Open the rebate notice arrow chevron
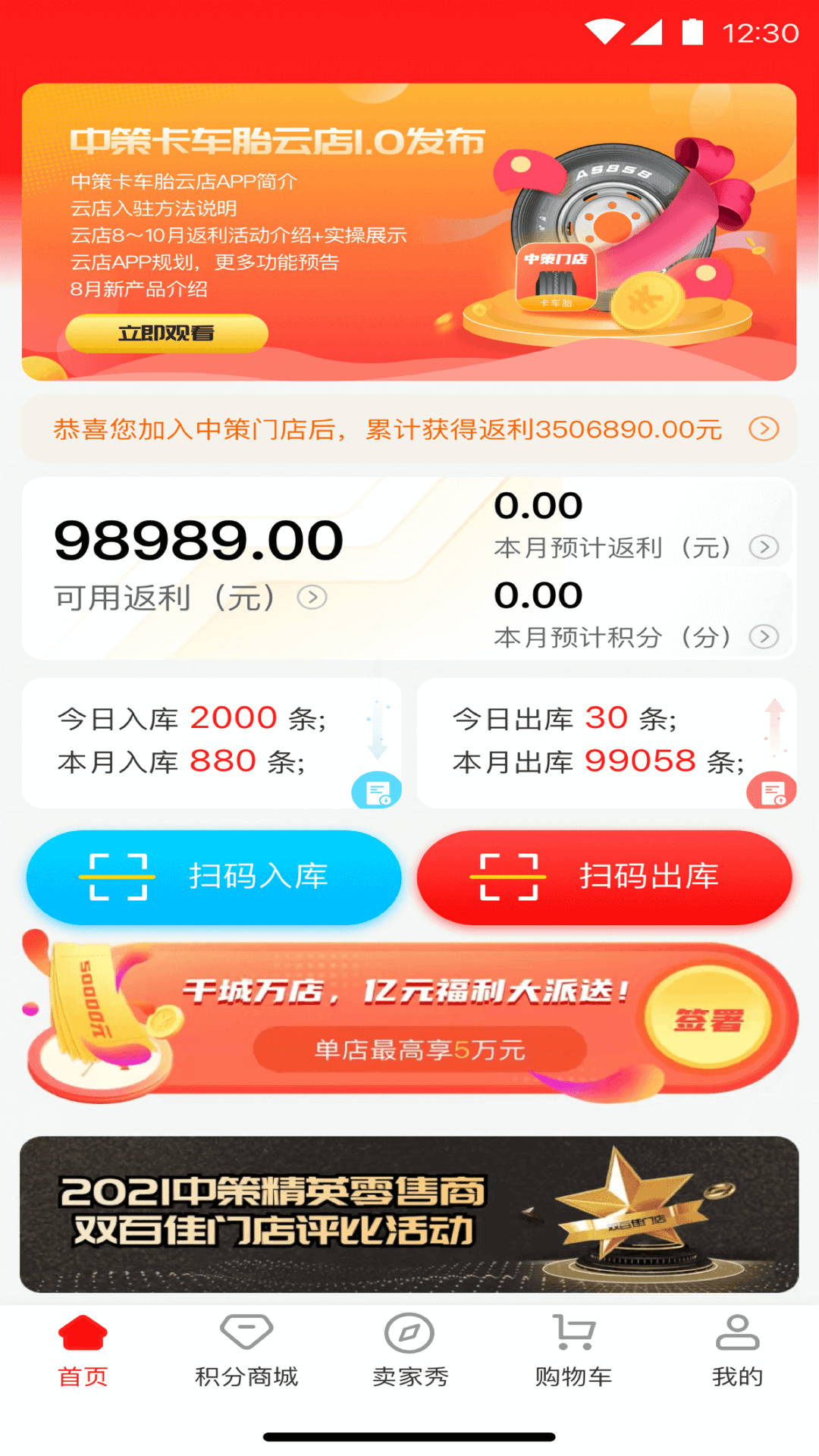 click(x=764, y=428)
